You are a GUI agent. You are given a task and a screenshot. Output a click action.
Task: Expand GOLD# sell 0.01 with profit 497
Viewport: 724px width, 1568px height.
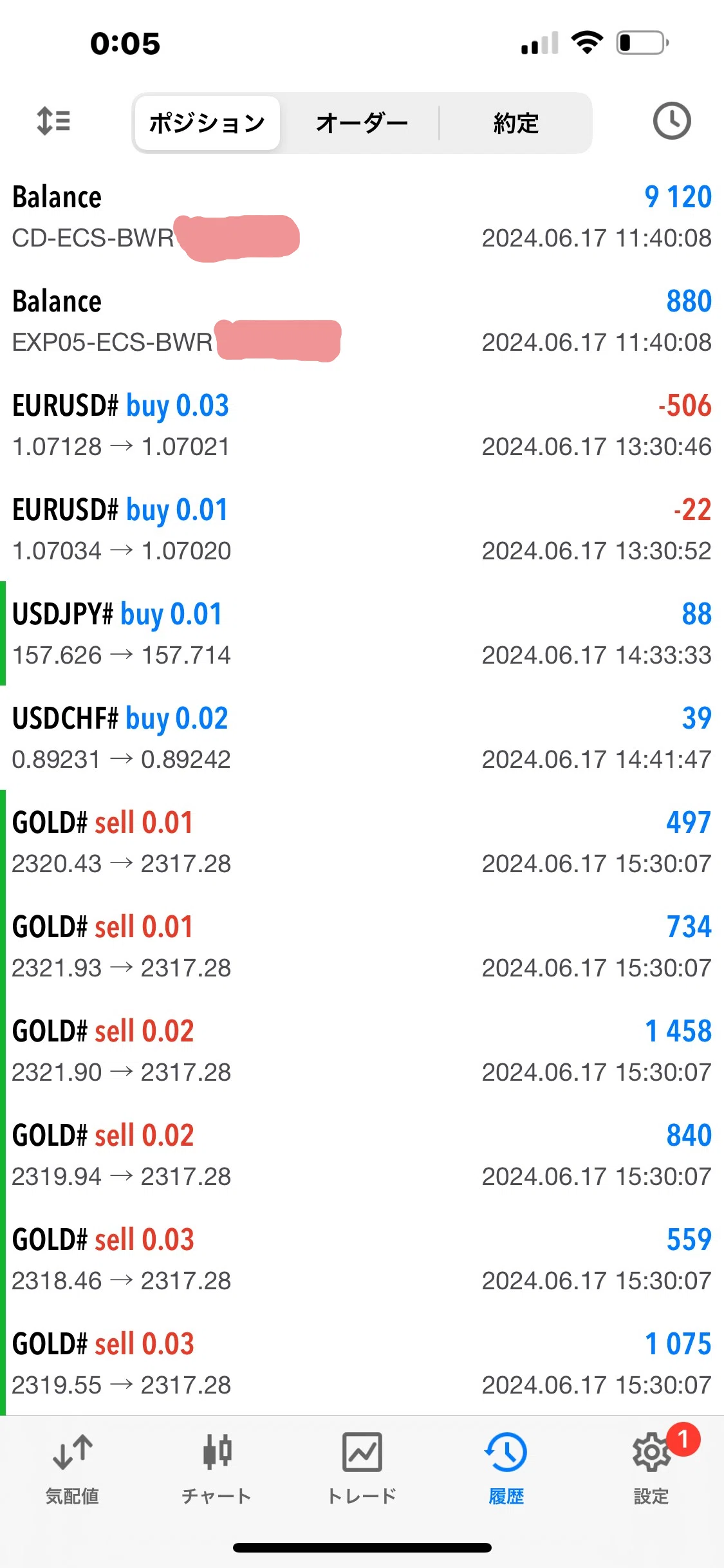point(362,843)
